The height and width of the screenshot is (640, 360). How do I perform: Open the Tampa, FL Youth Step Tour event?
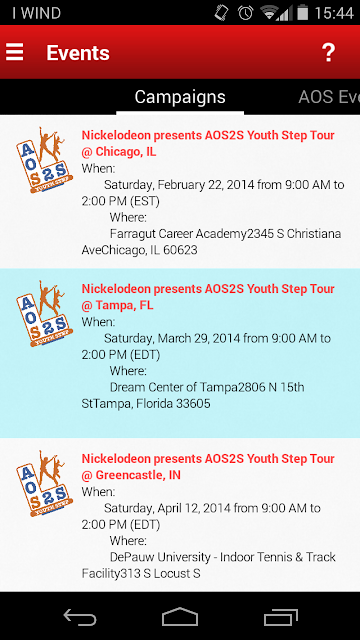tap(180, 353)
